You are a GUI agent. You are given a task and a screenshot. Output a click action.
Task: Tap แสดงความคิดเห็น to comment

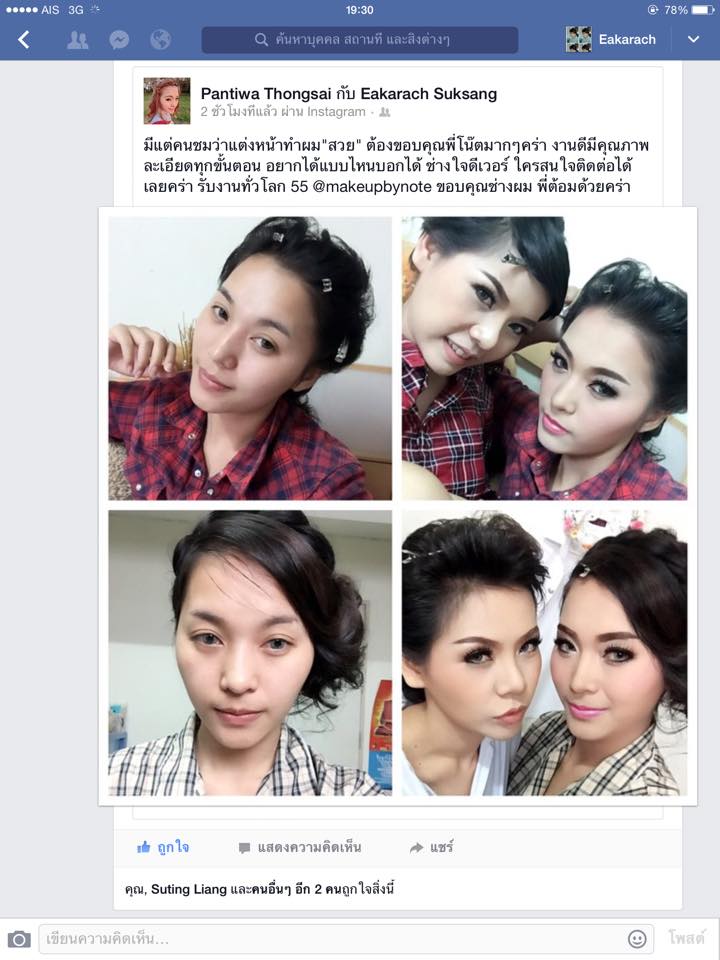pyautogui.click(x=299, y=847)
